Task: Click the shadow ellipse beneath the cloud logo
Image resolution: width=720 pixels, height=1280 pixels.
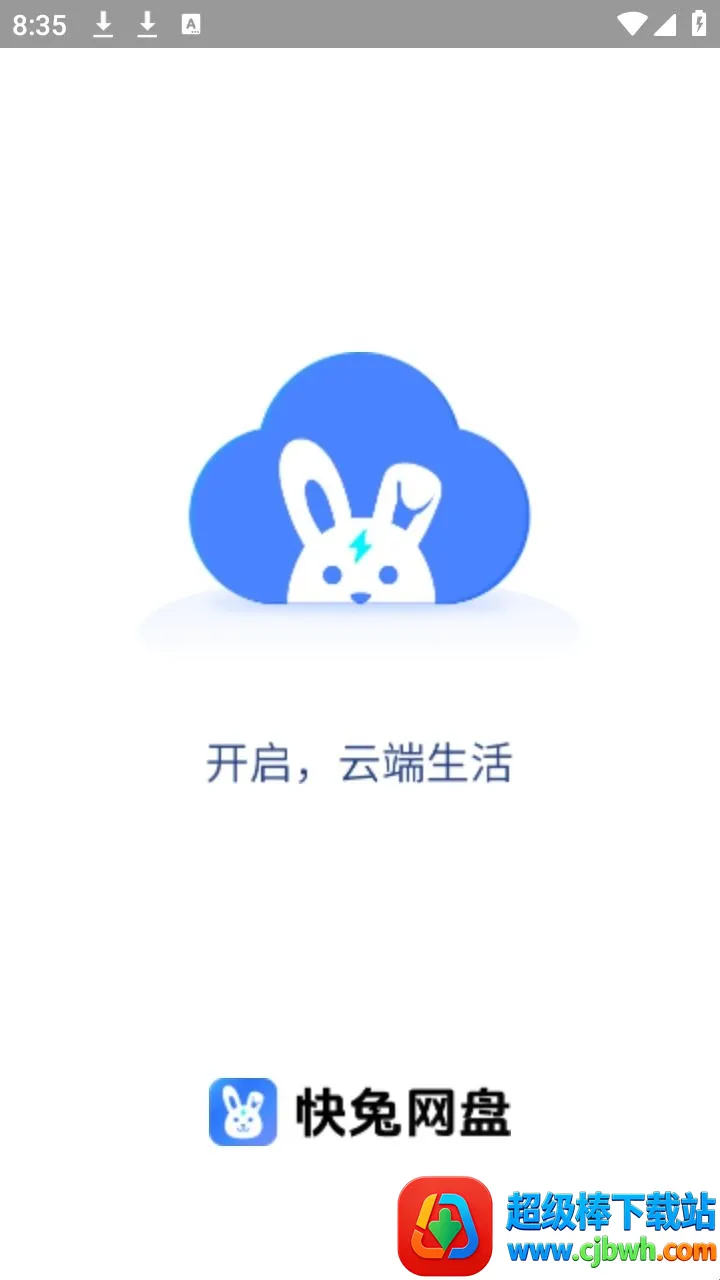Action: pos(358,630)
